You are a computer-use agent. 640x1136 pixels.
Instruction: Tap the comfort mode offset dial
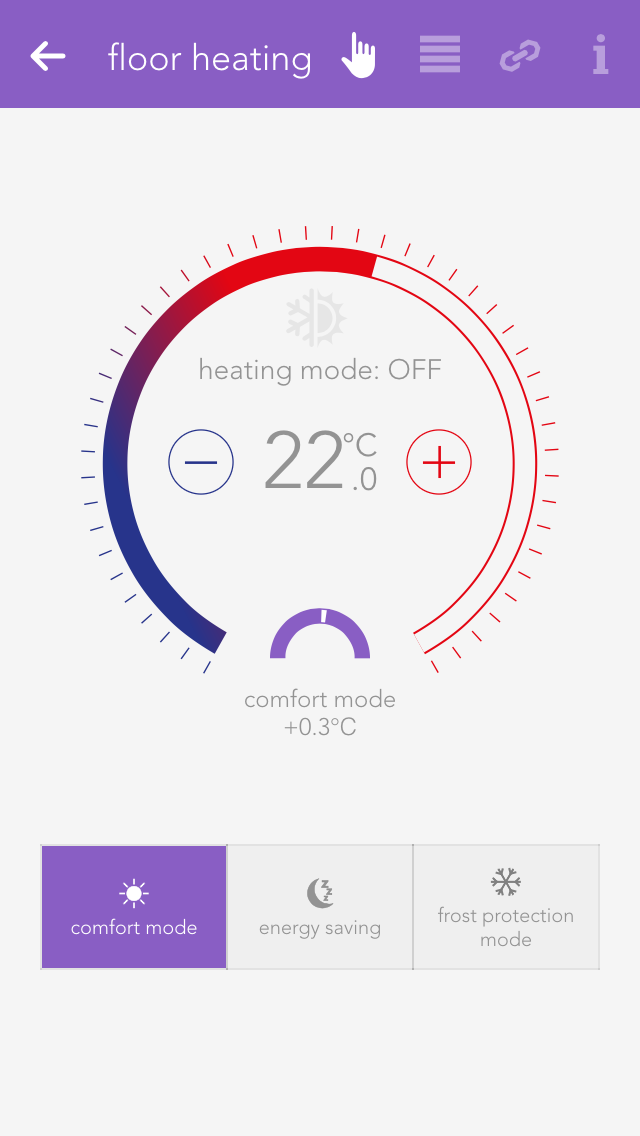point(320,635)
